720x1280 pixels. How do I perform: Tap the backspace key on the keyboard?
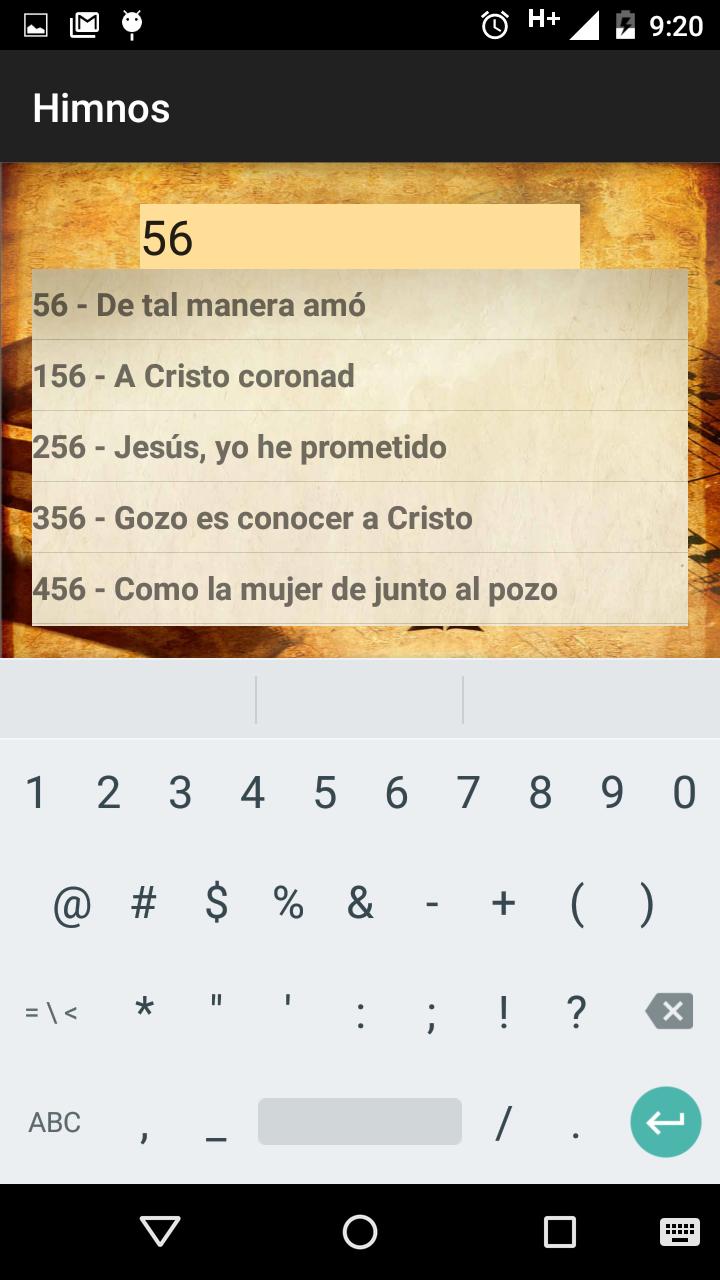coord(669,1012)
